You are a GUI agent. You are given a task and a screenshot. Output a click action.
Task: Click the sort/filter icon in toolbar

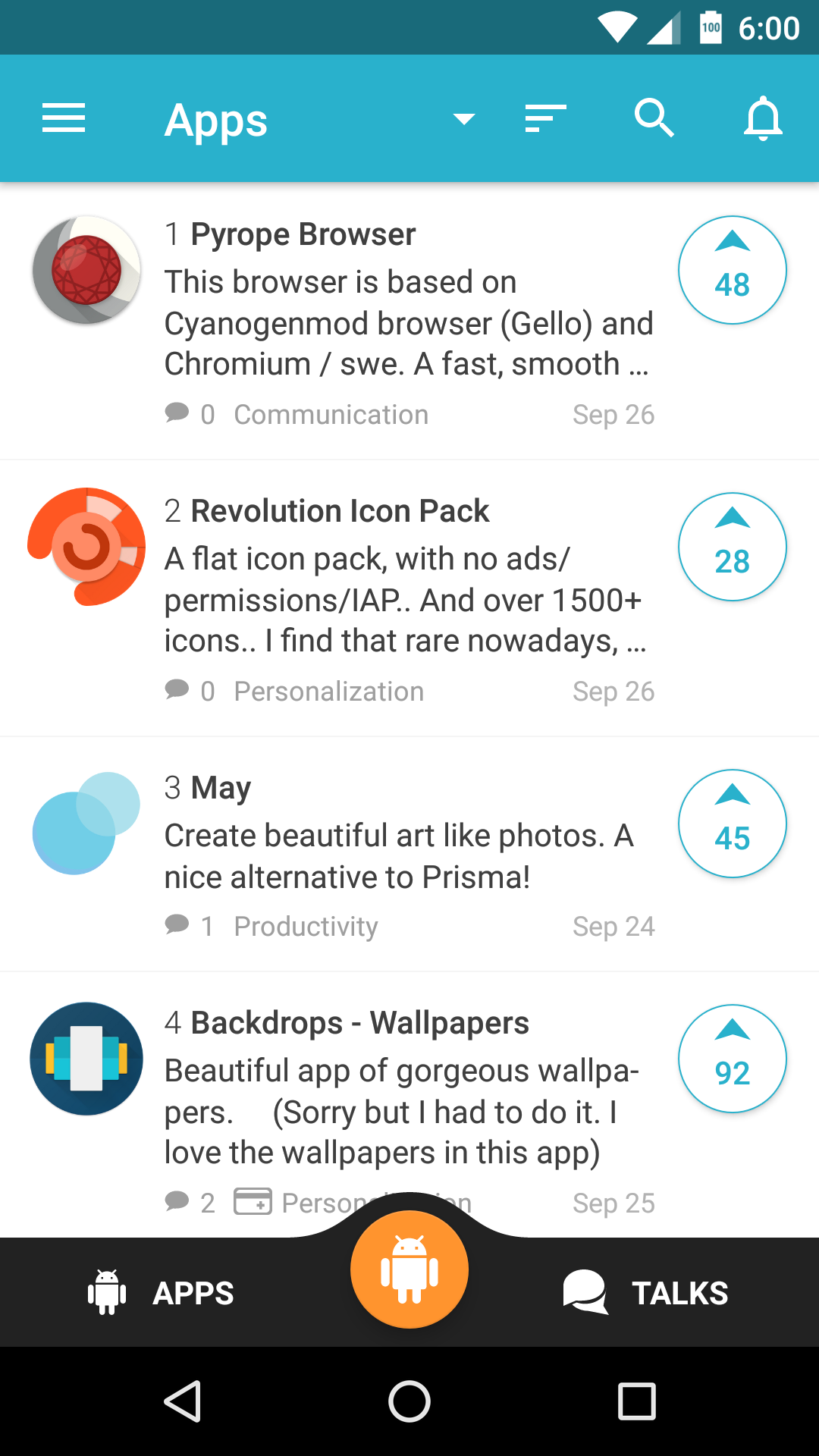[544, 118]
